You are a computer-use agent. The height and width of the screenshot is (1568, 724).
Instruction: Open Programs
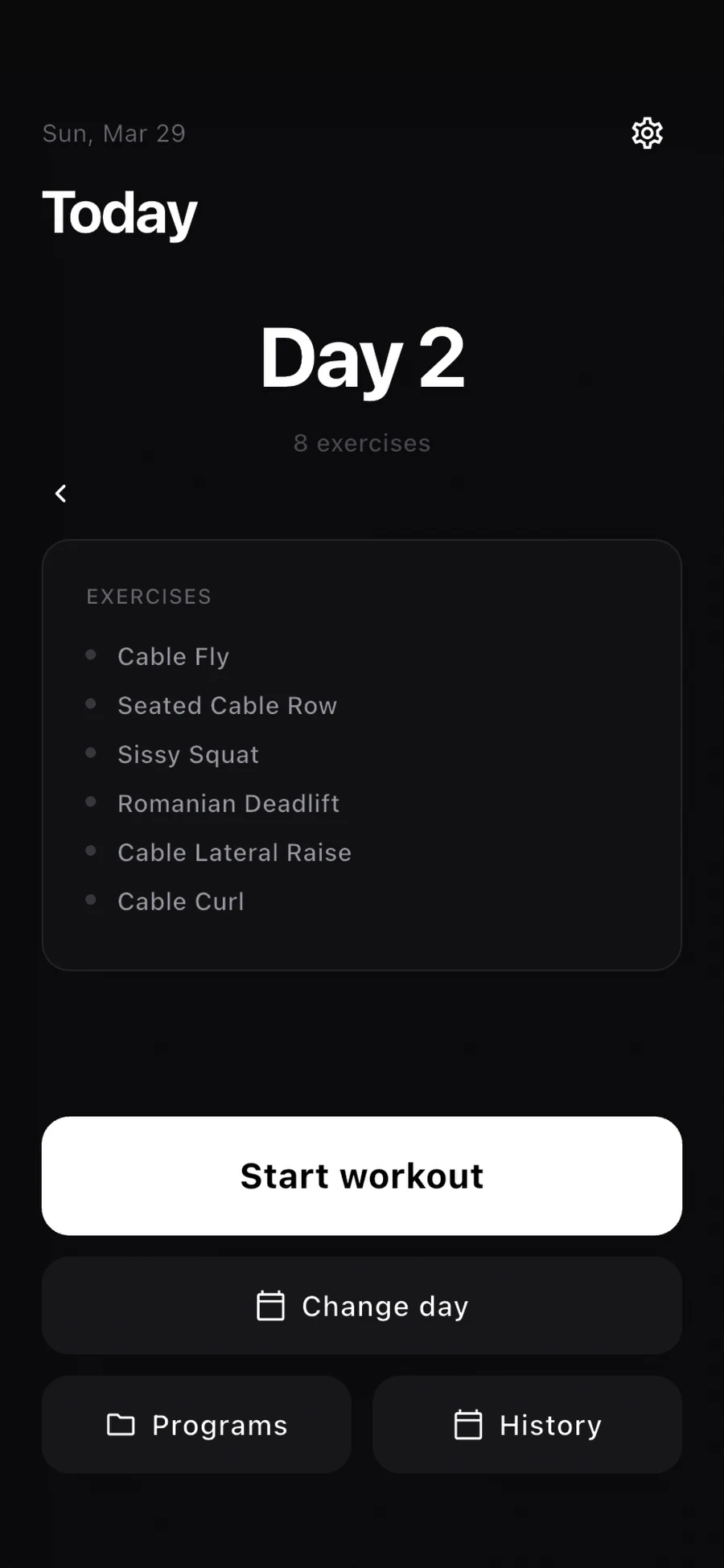[196, 1425]
